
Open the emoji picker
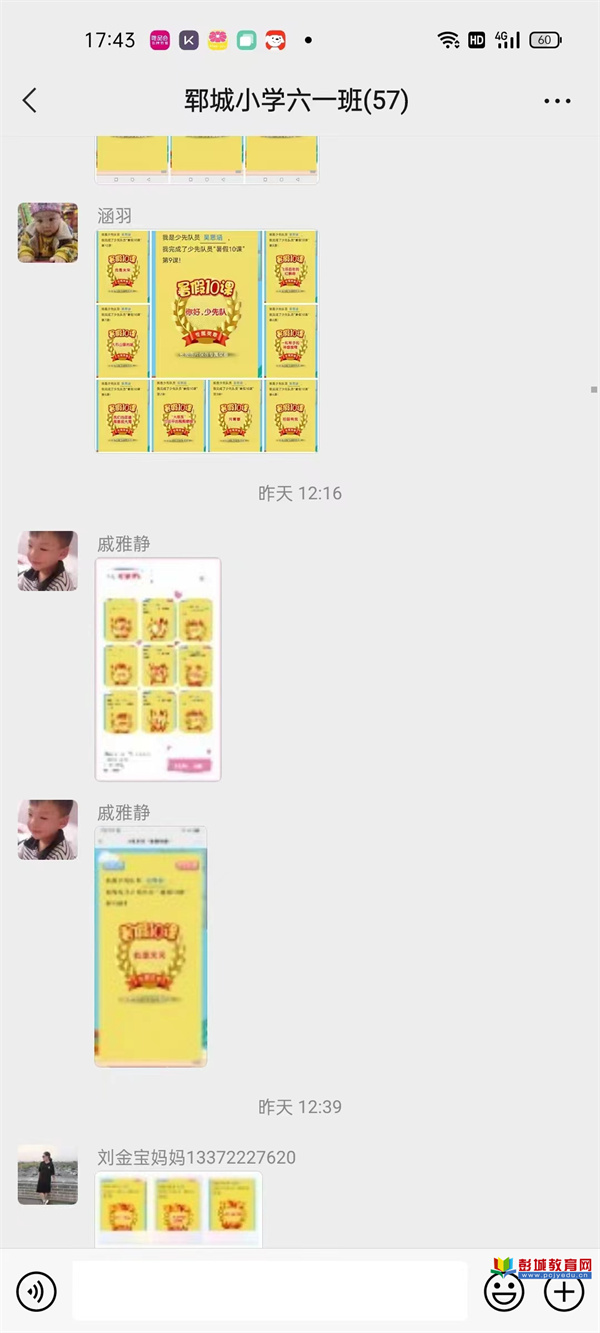click(504, 1291)
